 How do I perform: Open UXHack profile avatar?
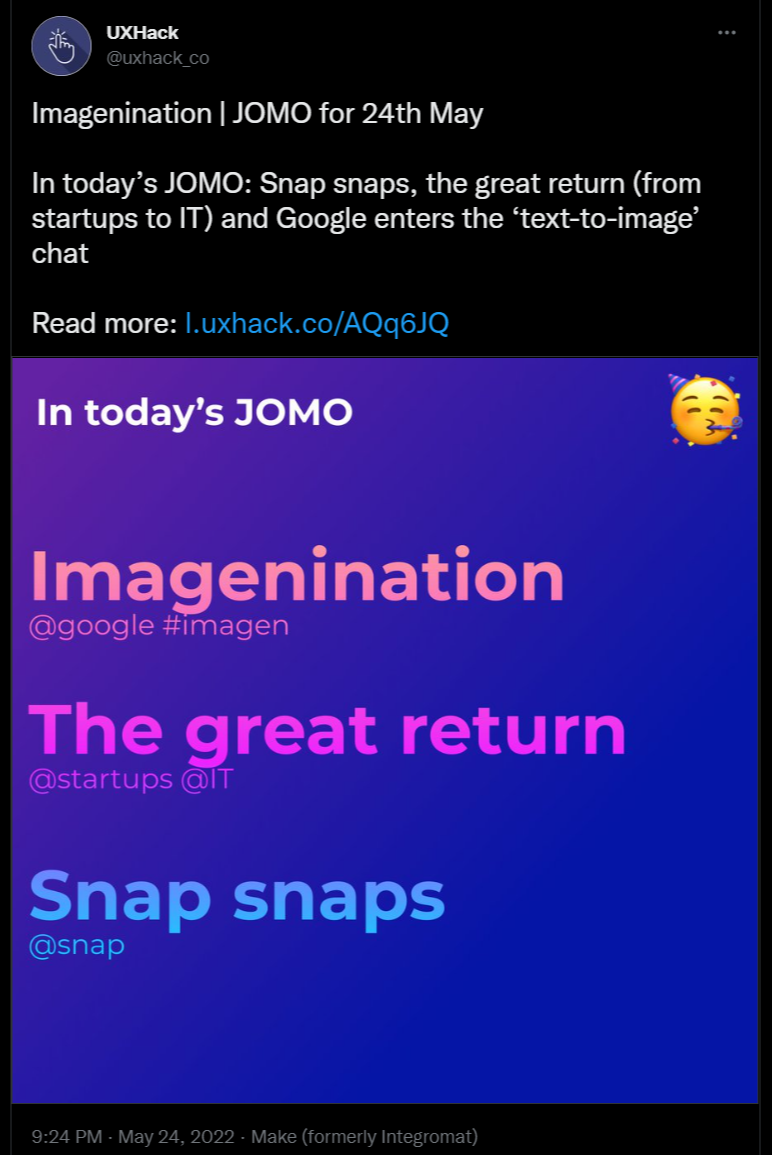click(x=62, y=46)
